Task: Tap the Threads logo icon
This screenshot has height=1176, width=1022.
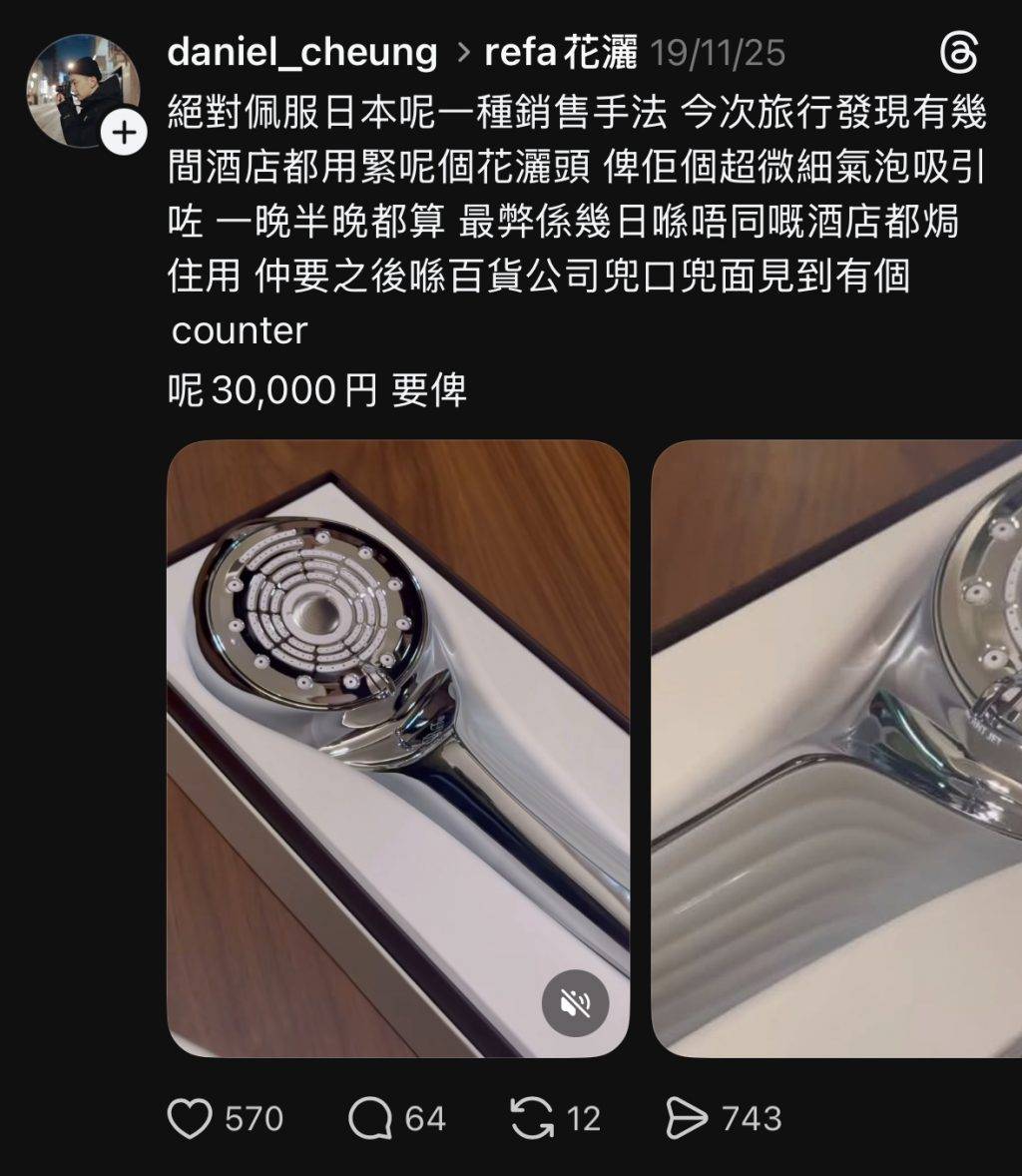Action: pos(958,53)
